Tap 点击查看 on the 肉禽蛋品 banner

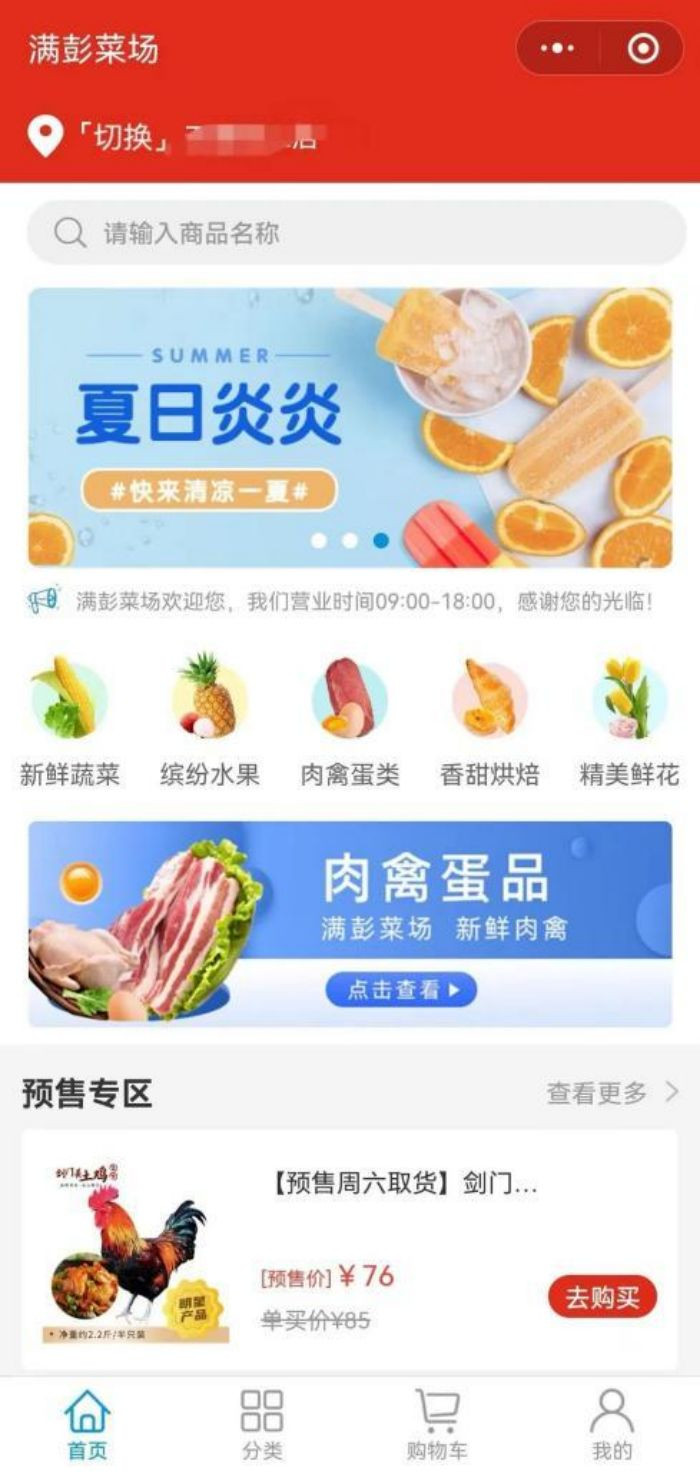point(400,990)
